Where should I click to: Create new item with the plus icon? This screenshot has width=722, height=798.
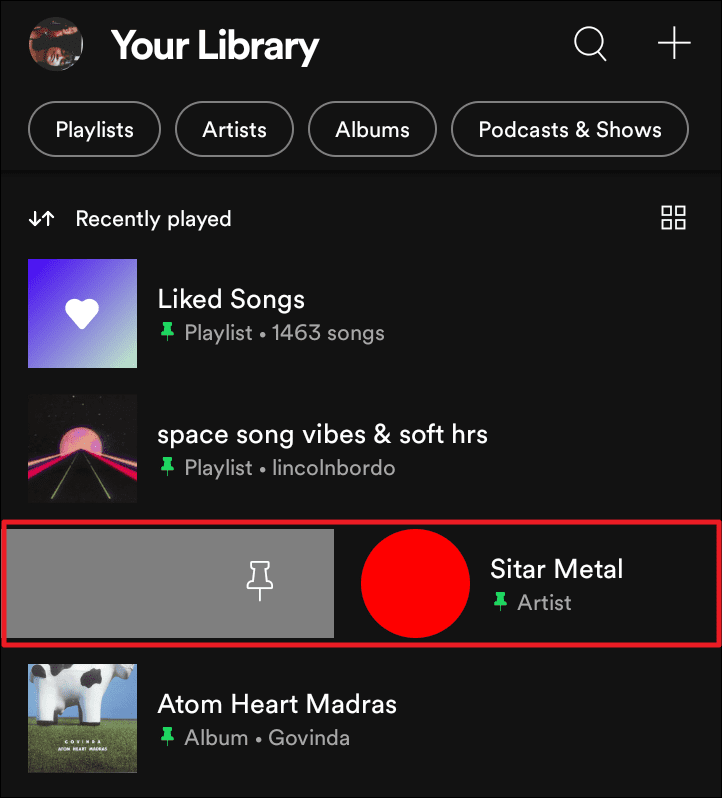pyautogui.click(x=673, y=44)
